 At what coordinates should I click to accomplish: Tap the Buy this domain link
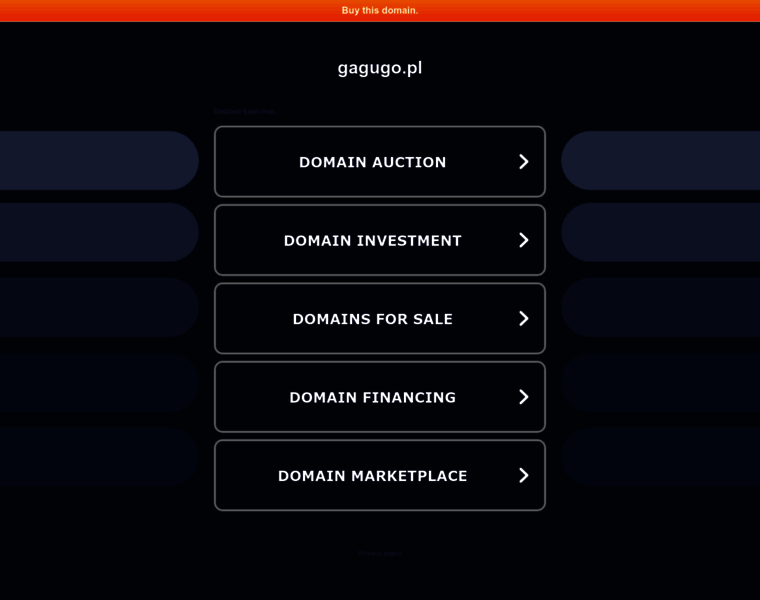tap(380, 10)
